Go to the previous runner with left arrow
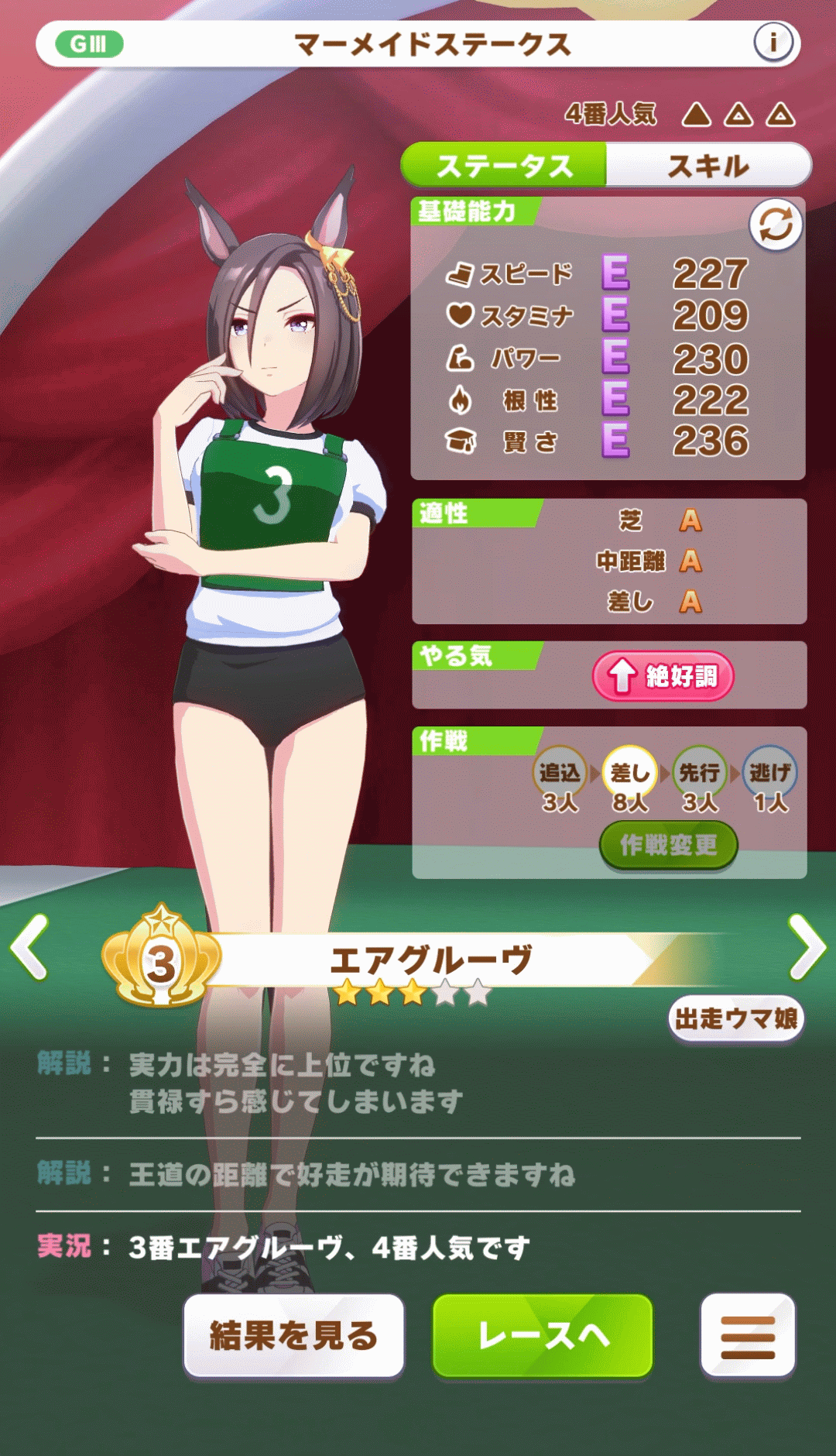Screen dimensions: 836x1456 point(30,946)
